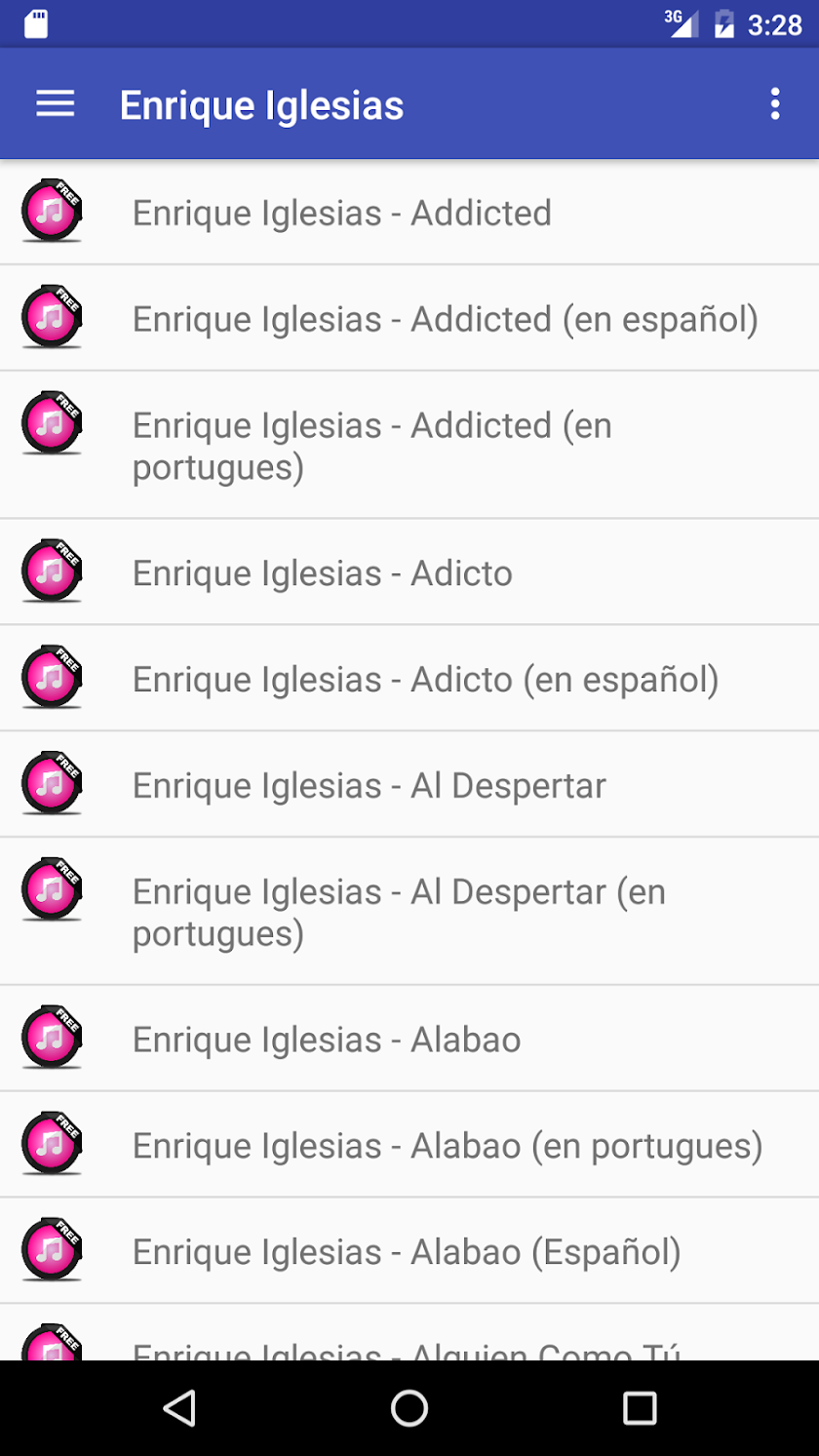This screenshot has width=819, height=1456.
Task: Open the overflow options menu
Action: (775, 104)
